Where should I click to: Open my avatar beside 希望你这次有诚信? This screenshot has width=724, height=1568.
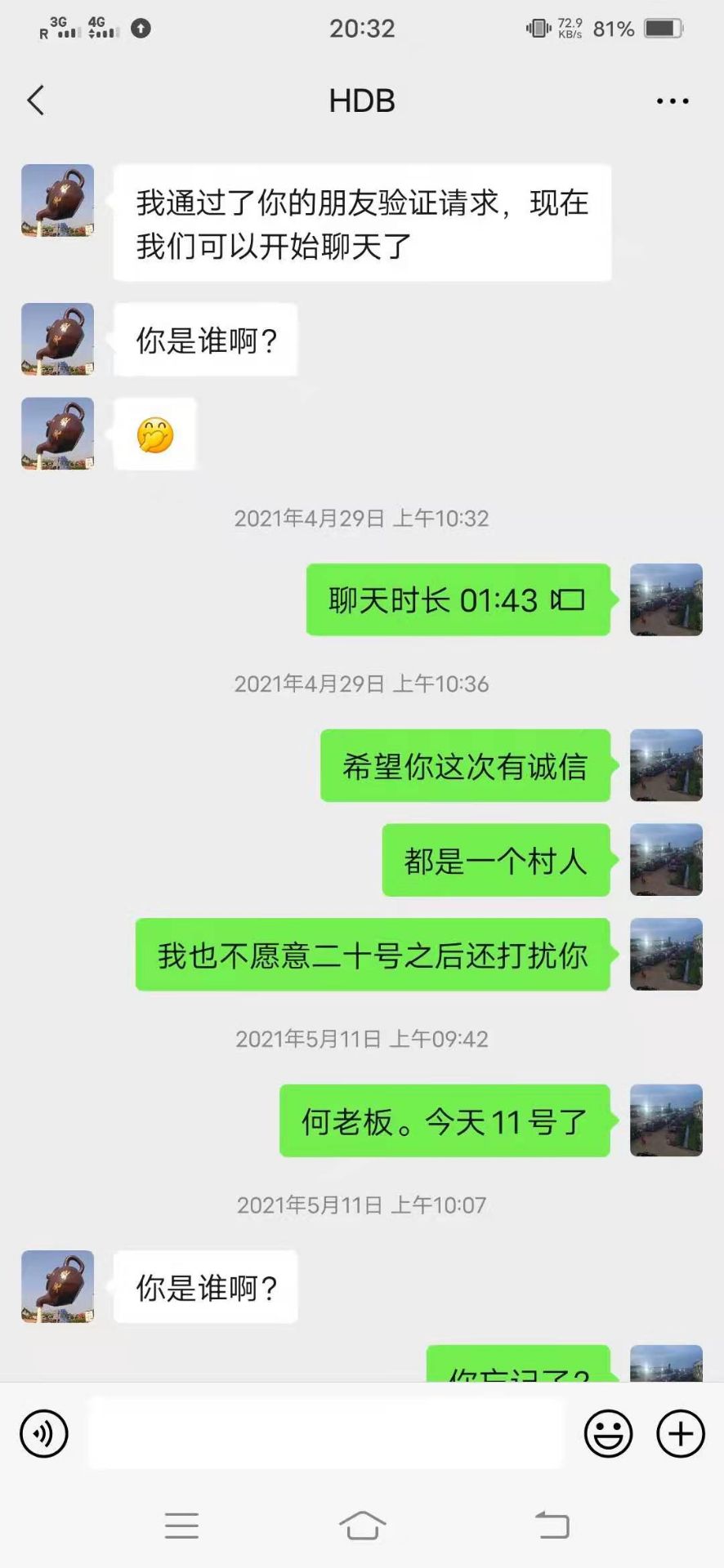(x=666, y=765)
